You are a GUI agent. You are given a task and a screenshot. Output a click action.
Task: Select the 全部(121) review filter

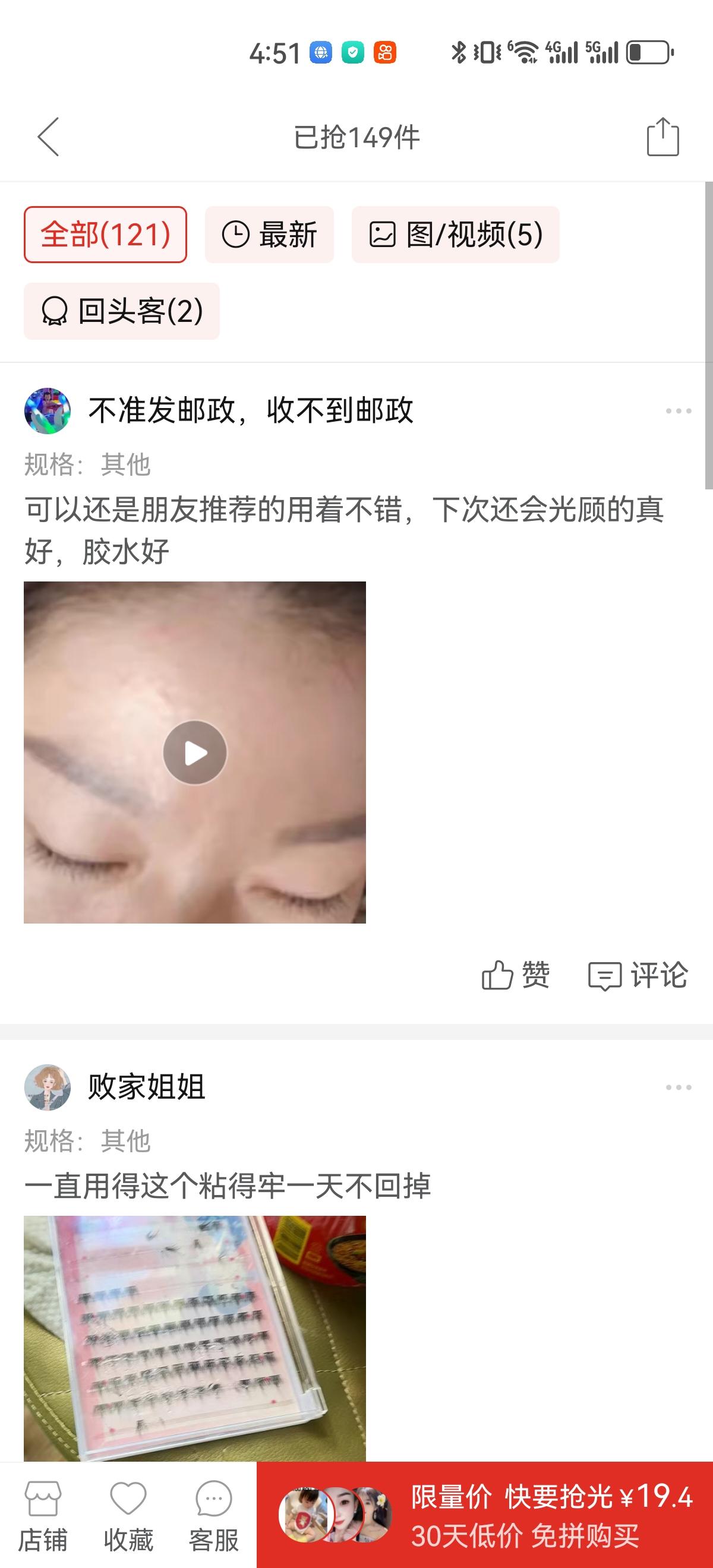click(x=105, y=235)
